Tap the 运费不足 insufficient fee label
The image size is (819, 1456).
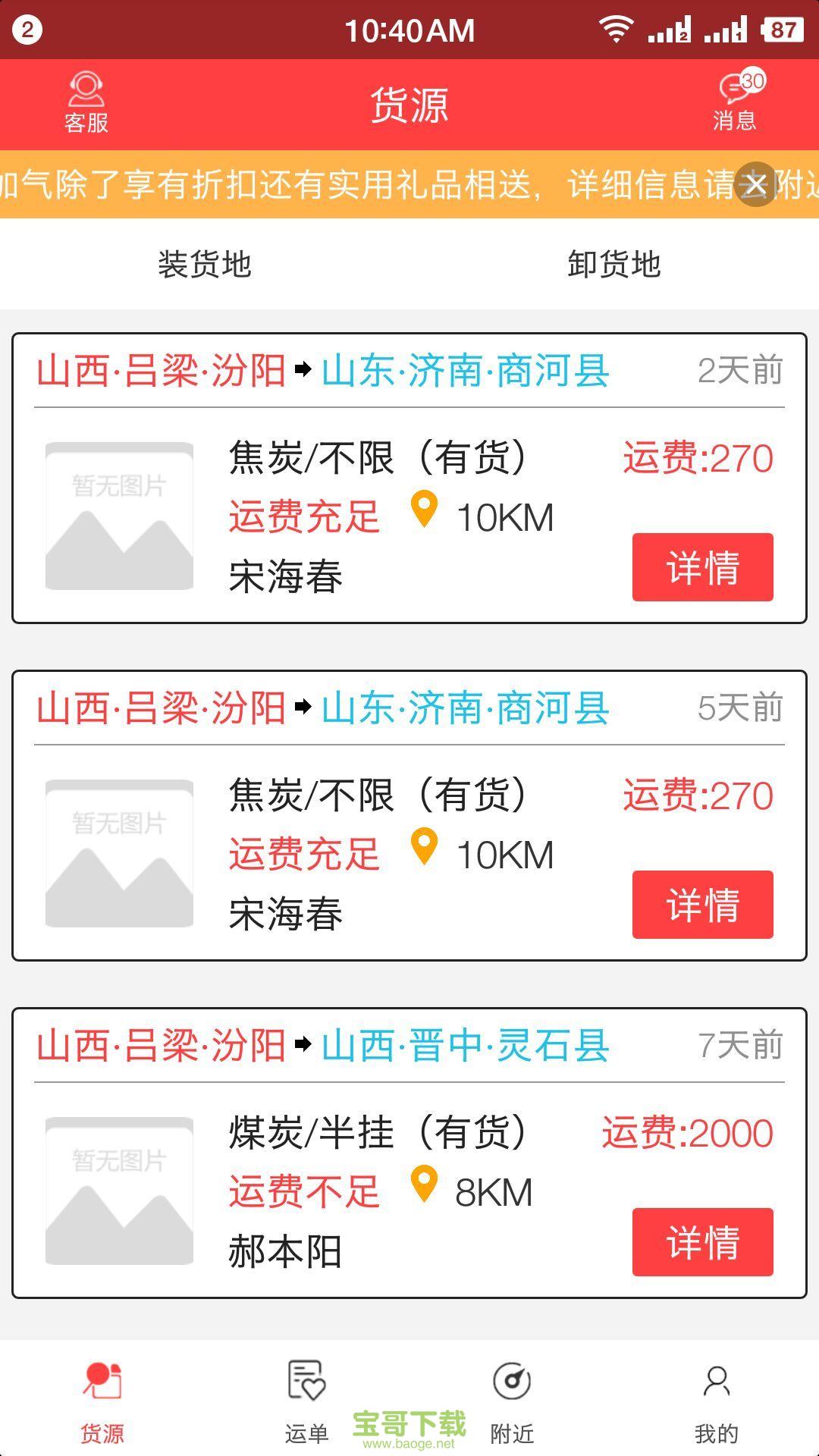(x=303, y=1189)
